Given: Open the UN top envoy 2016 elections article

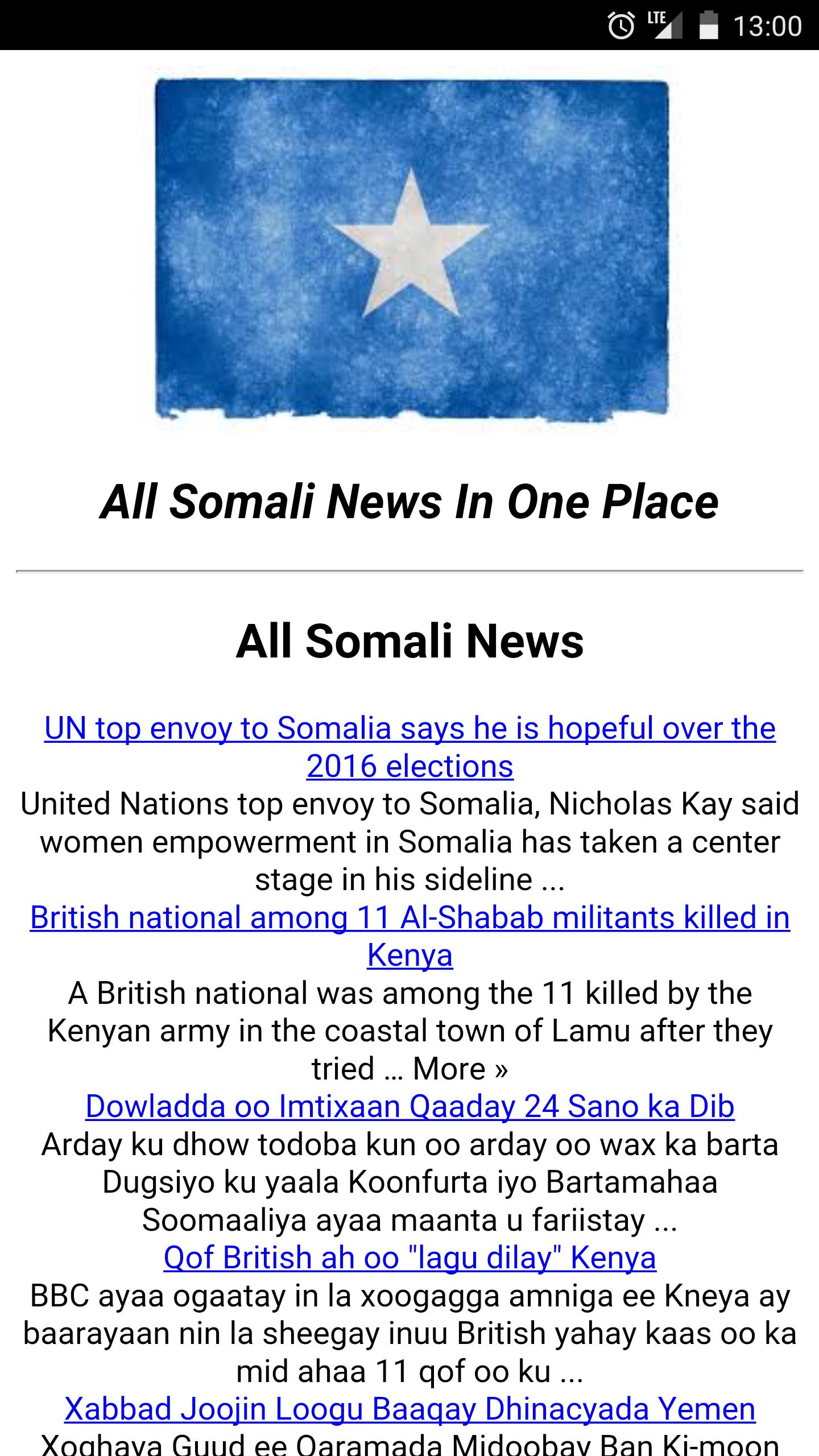Looking at the screenshot, I should coord(409,729).
